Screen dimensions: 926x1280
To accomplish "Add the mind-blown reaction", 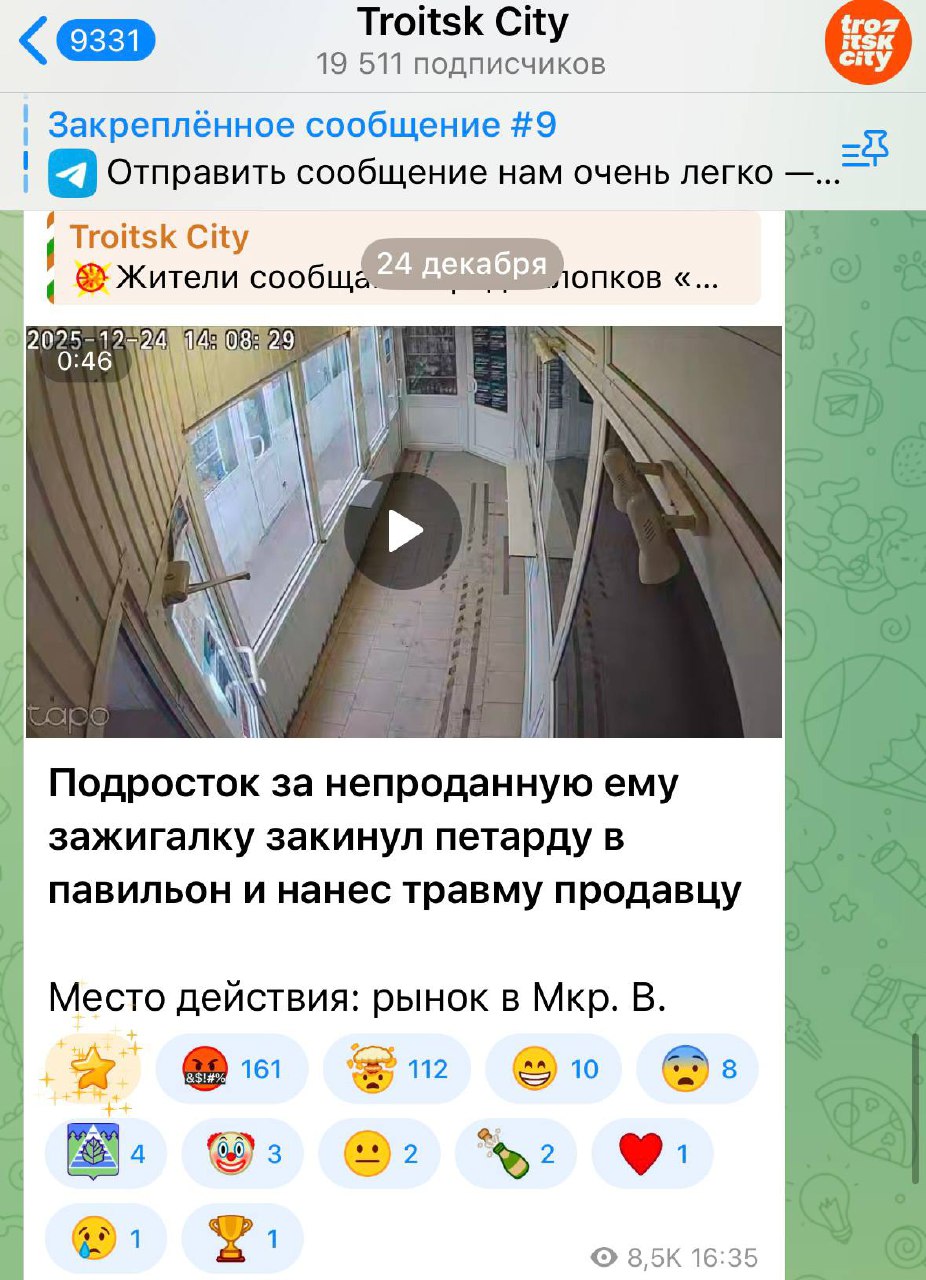I will tap(398, 1069).
